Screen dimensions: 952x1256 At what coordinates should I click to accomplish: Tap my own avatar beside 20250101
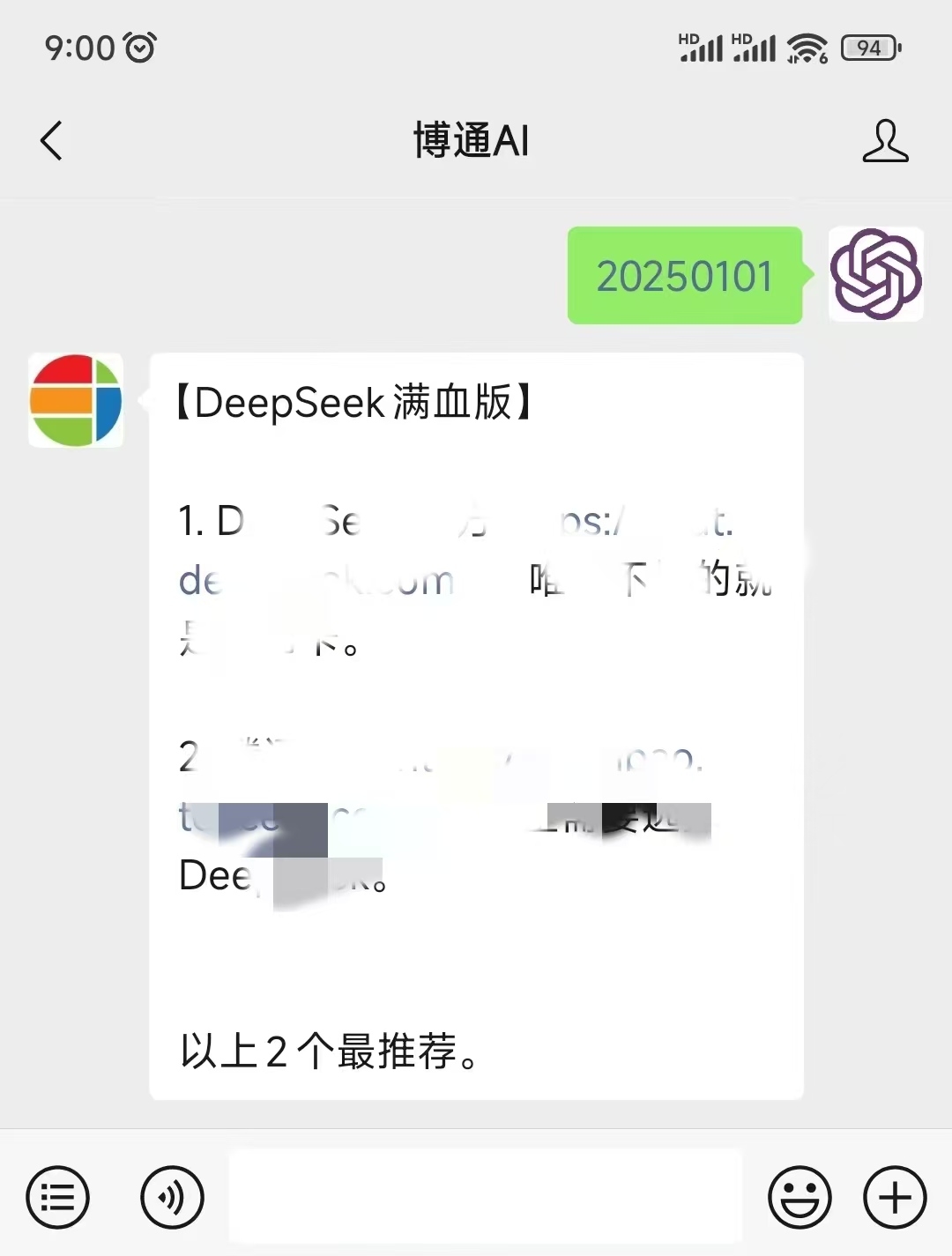(x=875, y=274)
